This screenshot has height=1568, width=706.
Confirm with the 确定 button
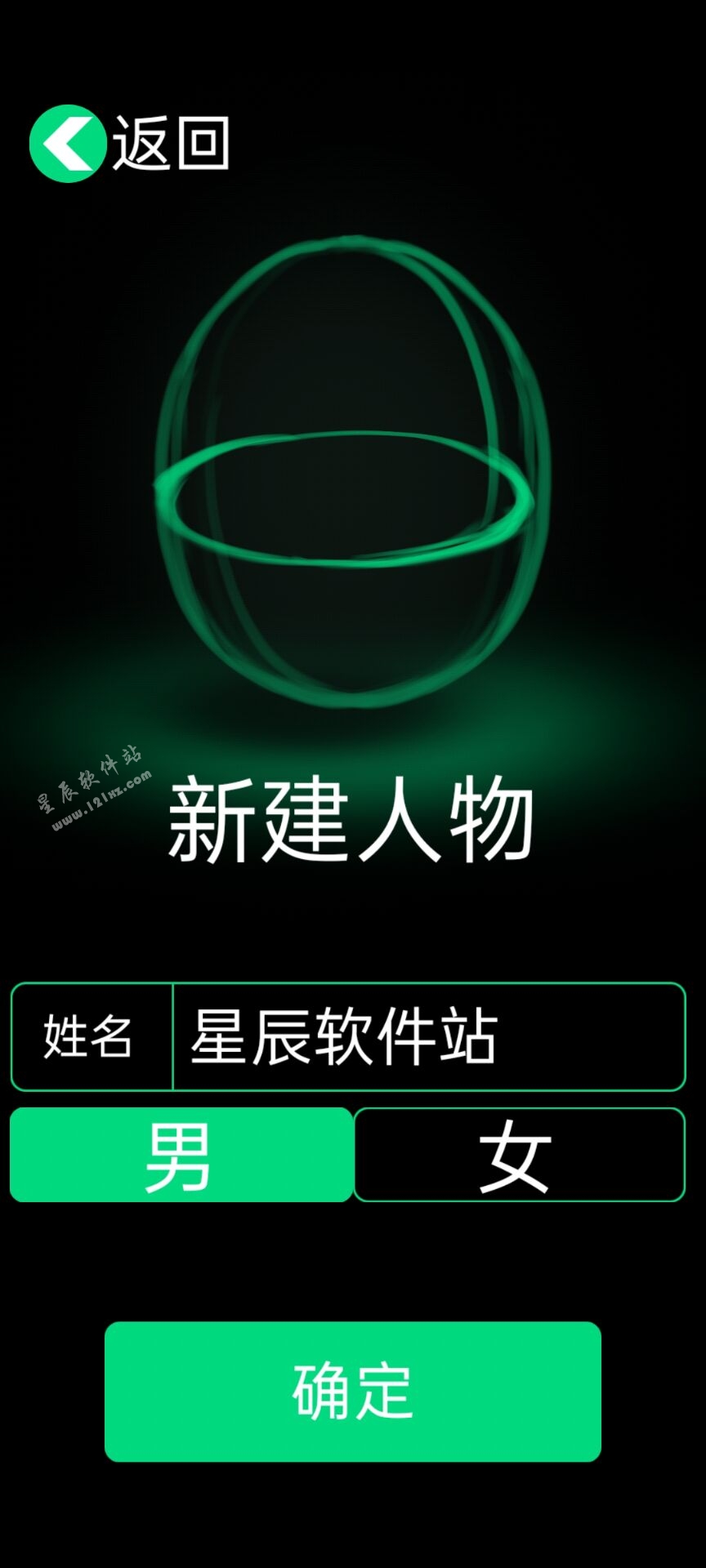(352, 1392)
